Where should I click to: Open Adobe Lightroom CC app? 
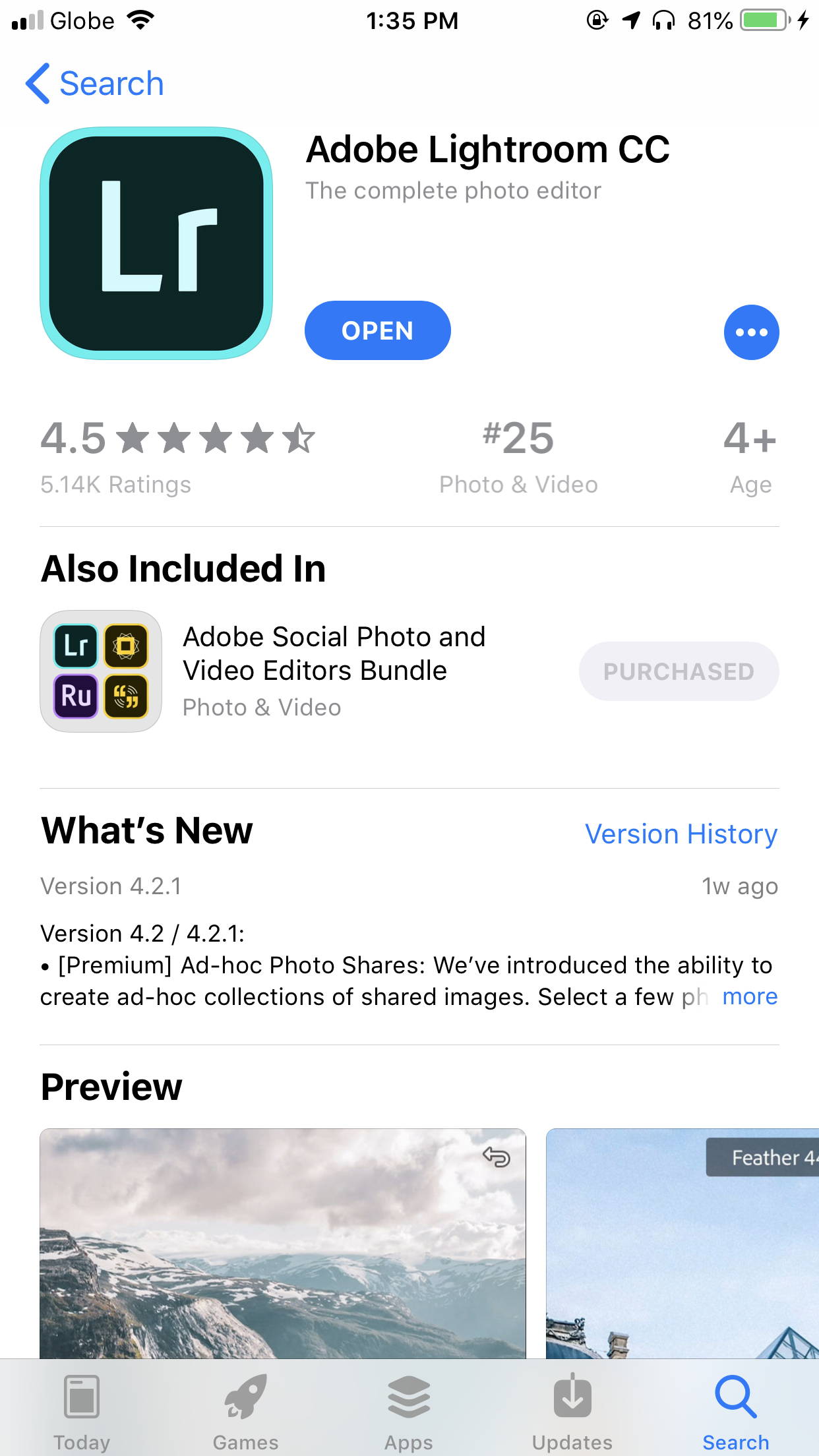tap(377, 330)
